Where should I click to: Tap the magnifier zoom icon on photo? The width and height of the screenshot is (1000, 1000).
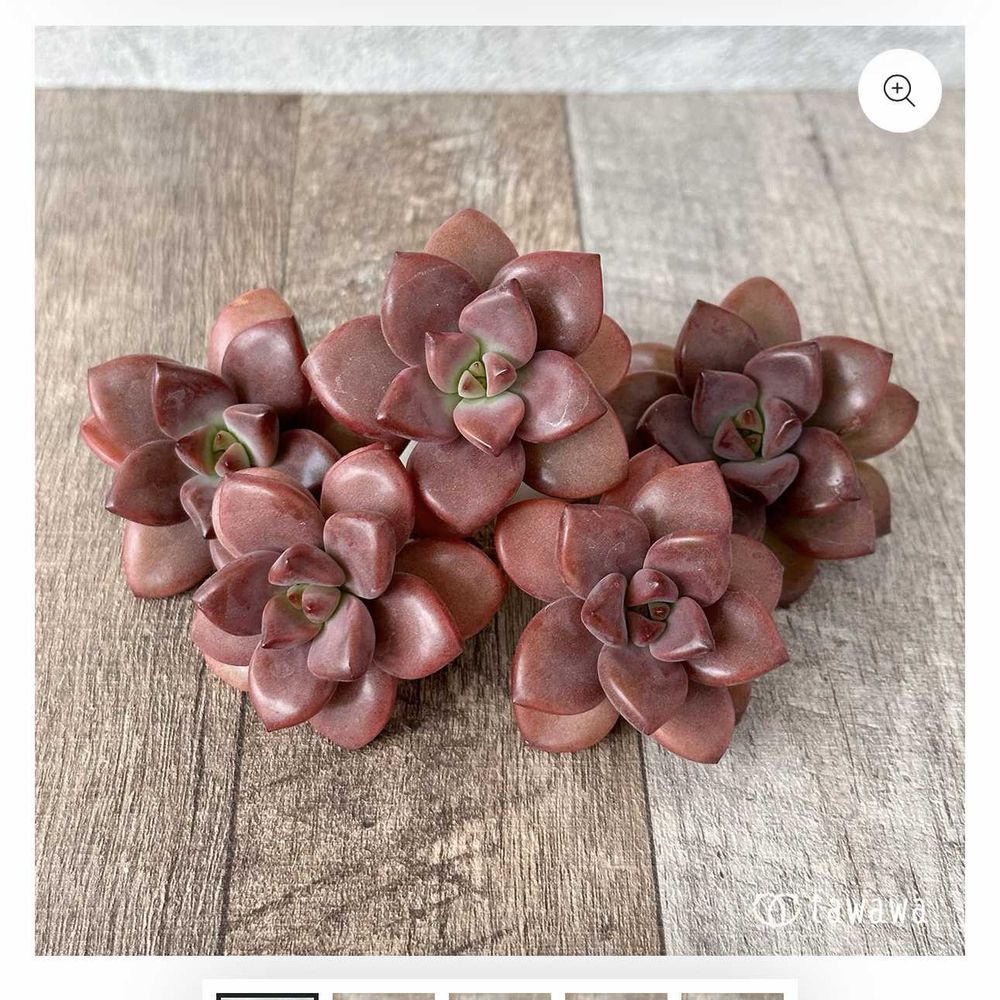coord(899,91)
